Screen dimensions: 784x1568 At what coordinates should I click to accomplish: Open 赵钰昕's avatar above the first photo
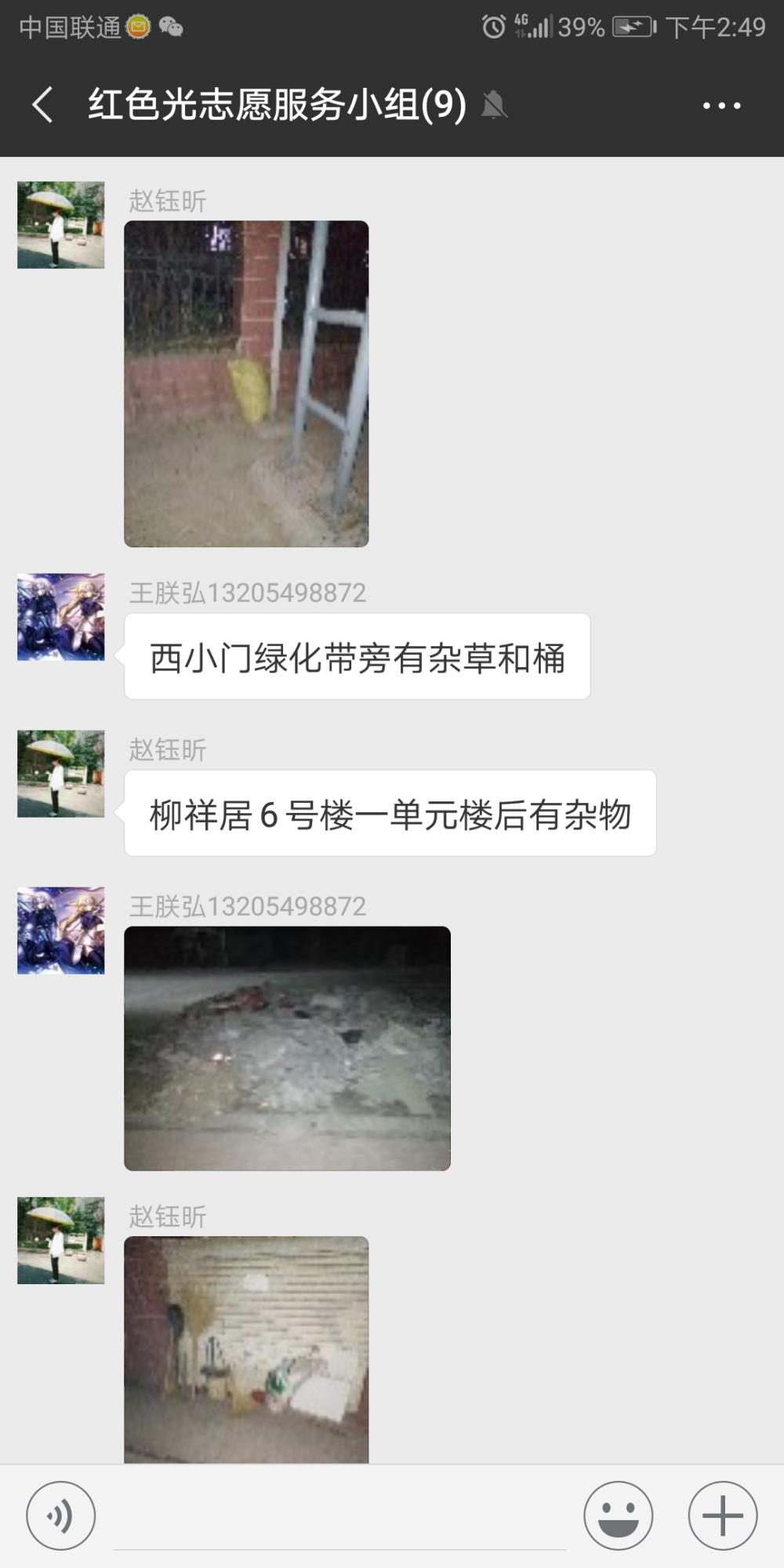pos(61,225)
